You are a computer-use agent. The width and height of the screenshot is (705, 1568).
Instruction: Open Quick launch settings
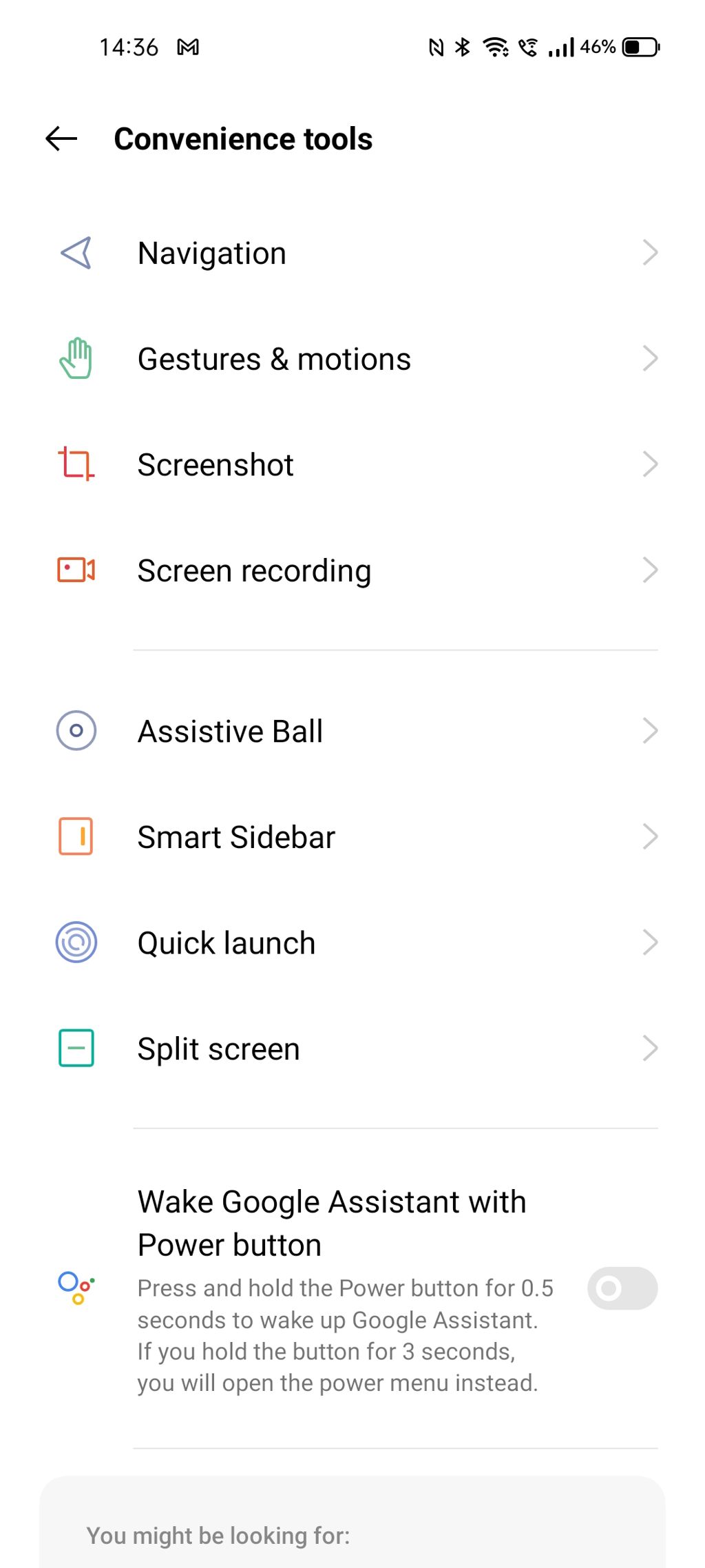[351, 943]
